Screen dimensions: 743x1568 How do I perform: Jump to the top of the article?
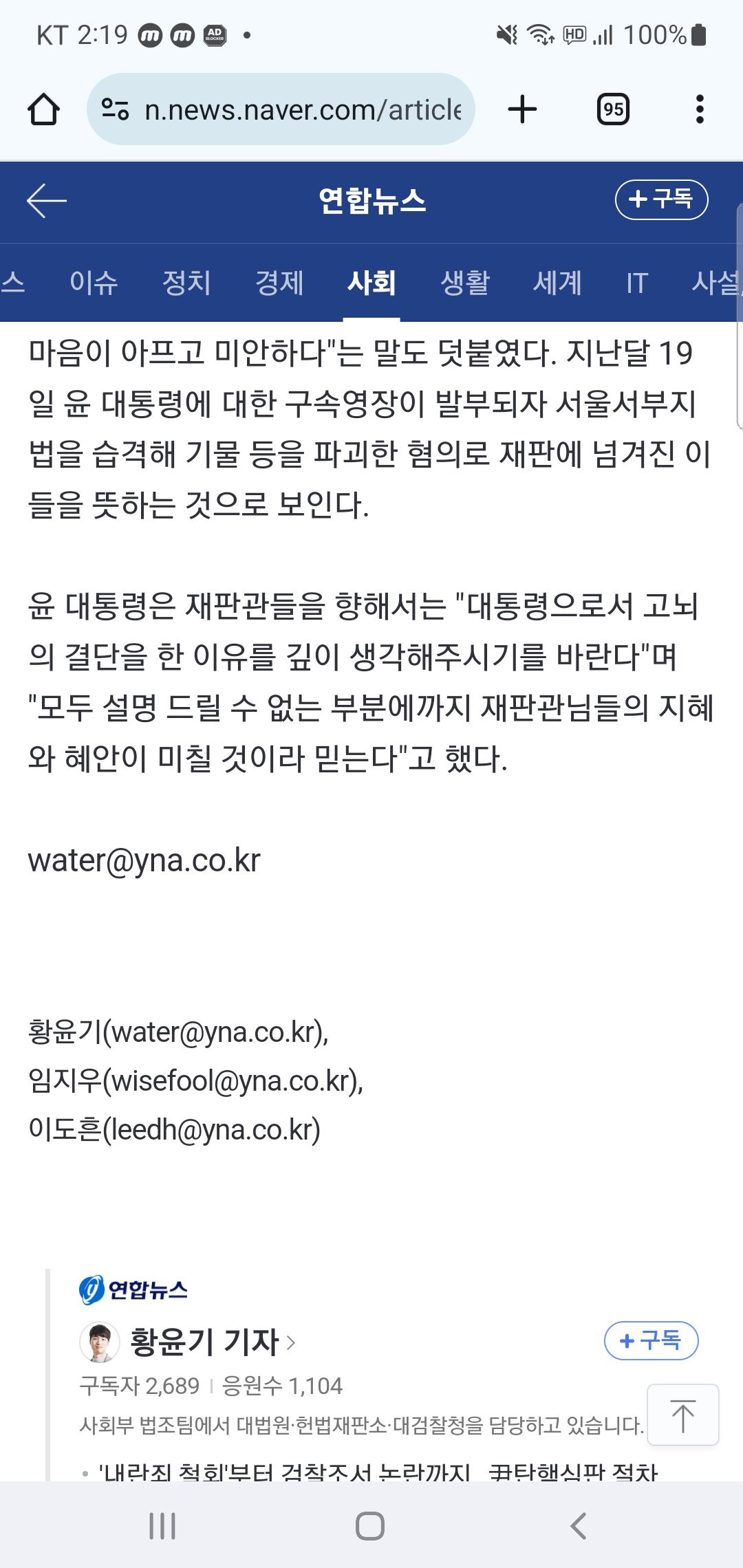(x=682, y=1415)
